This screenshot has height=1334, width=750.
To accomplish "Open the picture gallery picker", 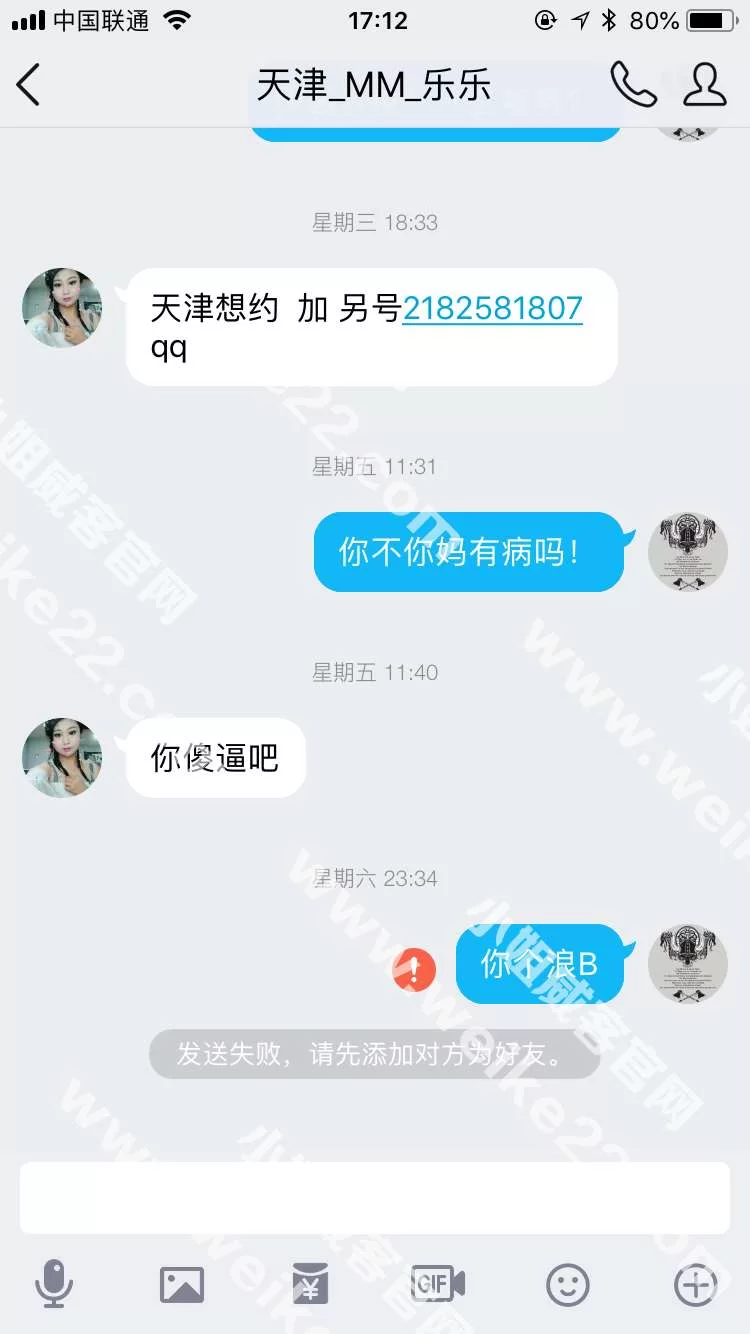I will (x=182, y=1284).
